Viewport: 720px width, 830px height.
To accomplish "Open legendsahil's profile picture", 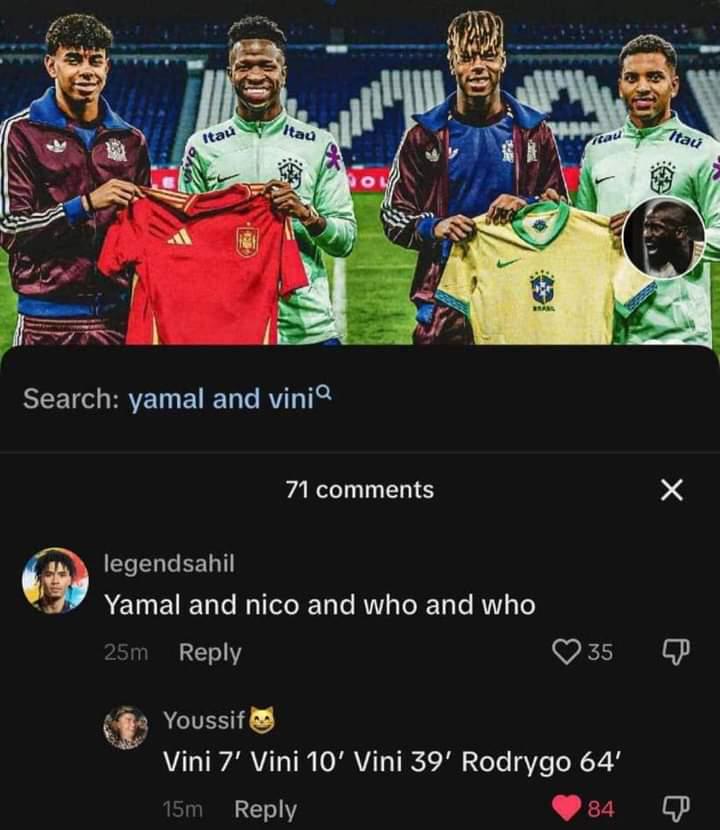I will coord(55,580).
